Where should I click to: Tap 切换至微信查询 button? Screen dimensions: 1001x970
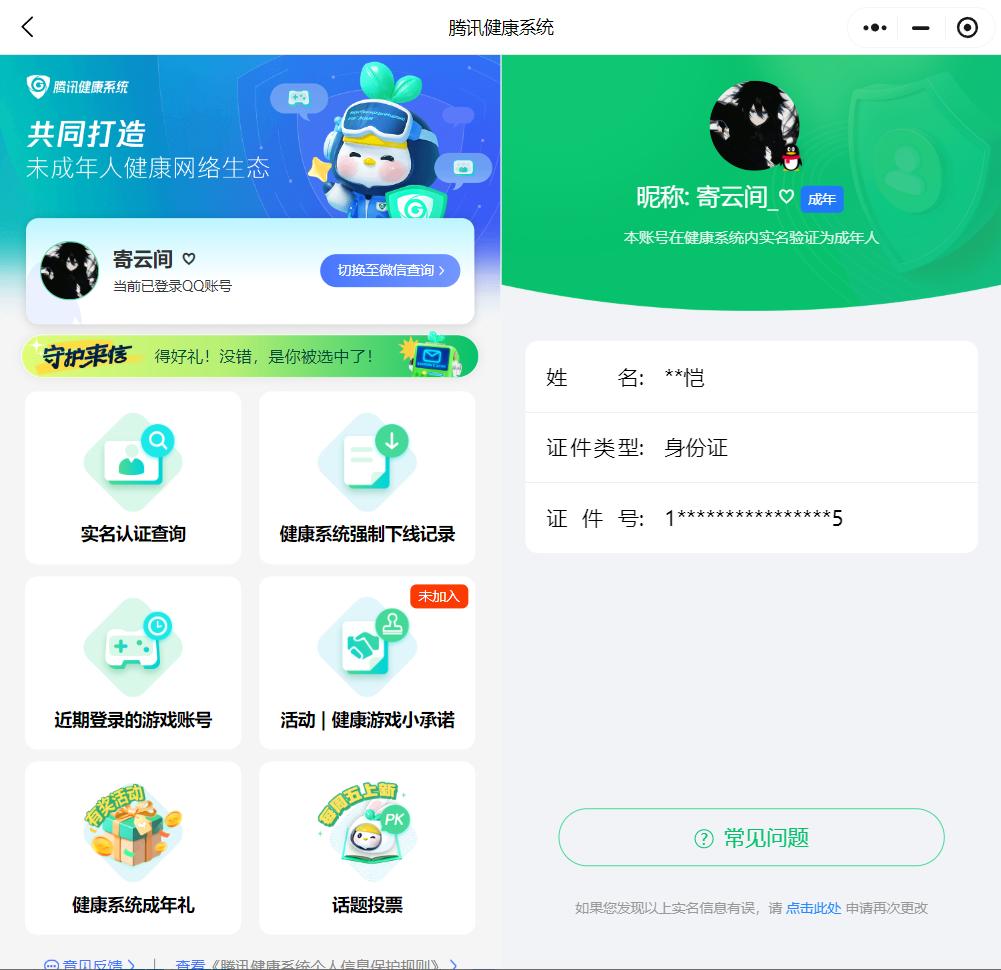coord(390,270)
